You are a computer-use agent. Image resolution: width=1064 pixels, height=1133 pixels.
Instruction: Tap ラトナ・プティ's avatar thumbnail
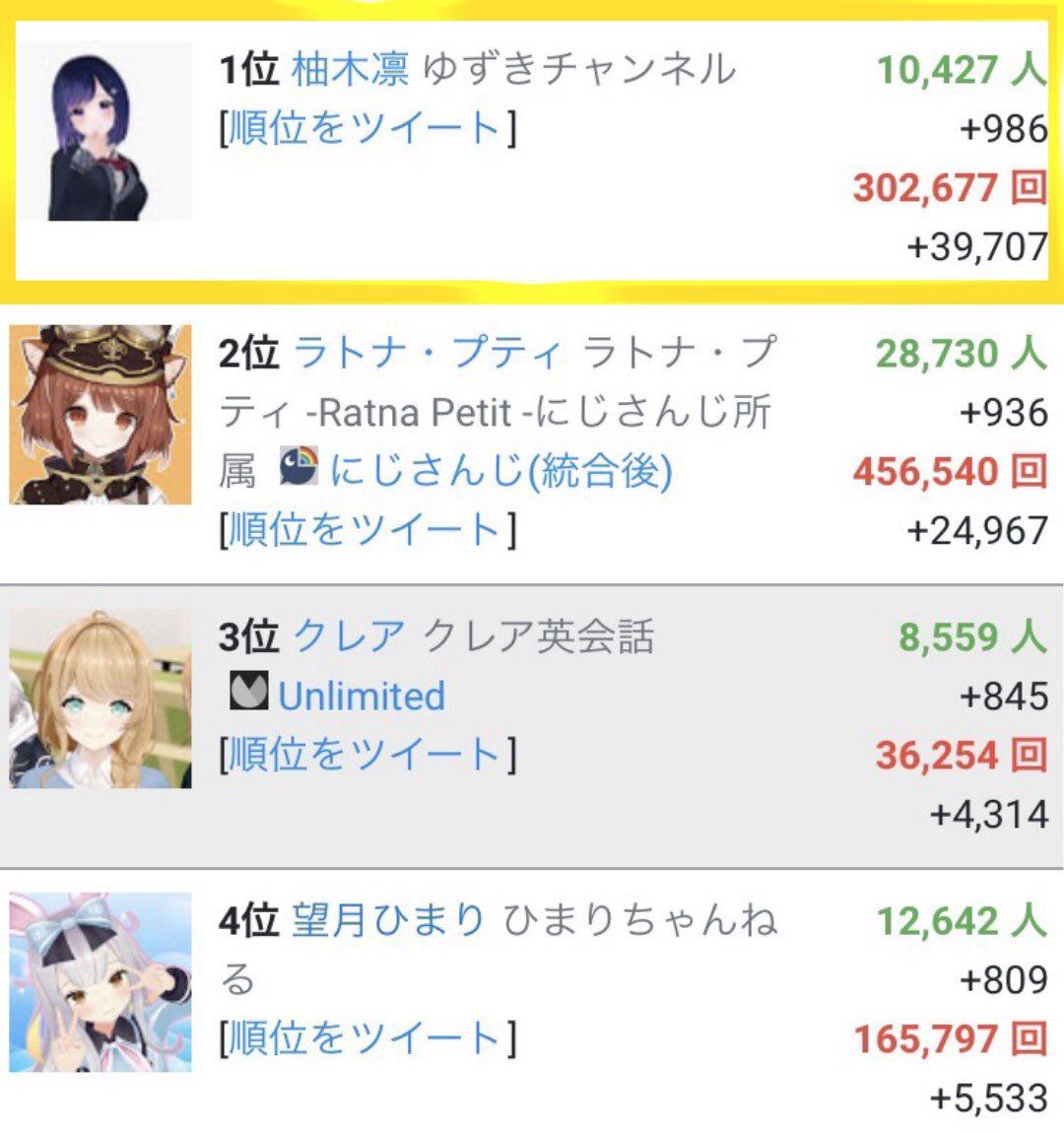point(100,414)
